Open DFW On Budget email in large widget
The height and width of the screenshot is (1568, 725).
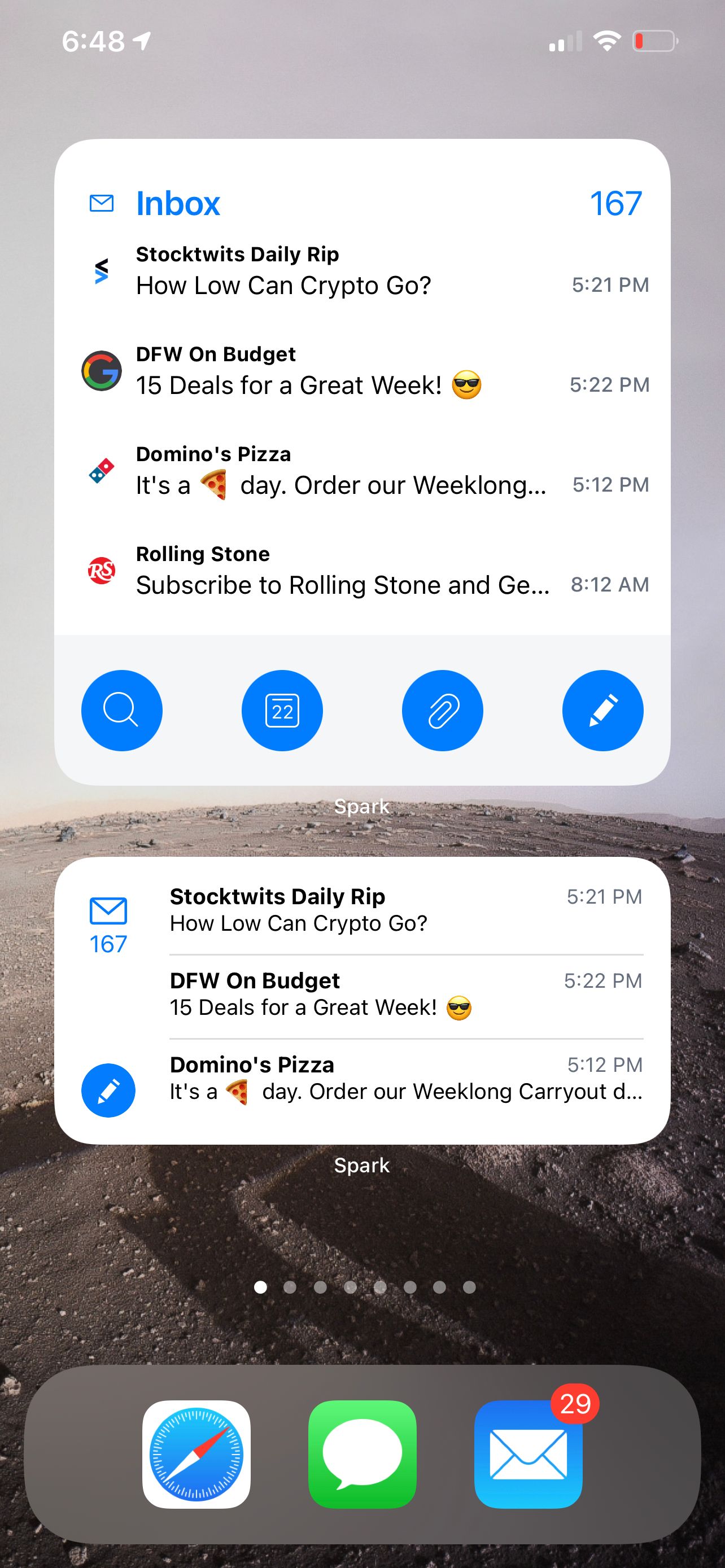pyautogui.click(x=363, y=371)
